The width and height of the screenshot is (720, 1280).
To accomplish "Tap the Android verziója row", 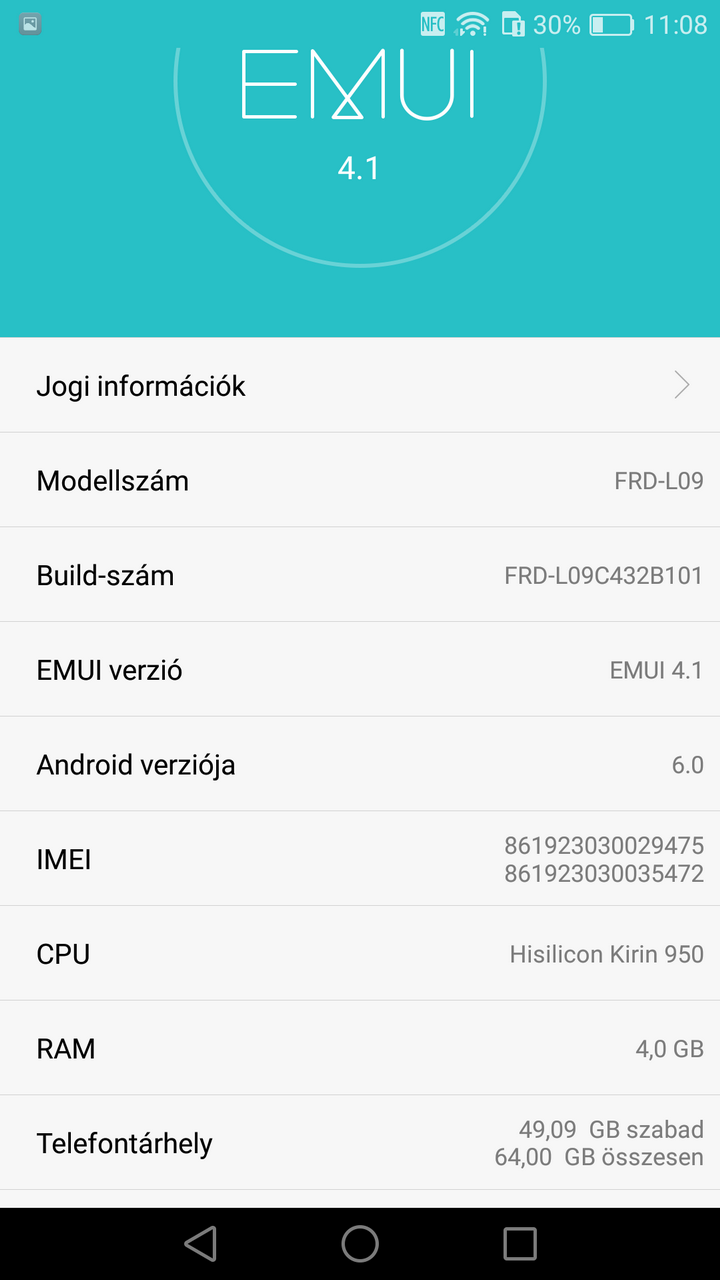I will coord(360,765).
